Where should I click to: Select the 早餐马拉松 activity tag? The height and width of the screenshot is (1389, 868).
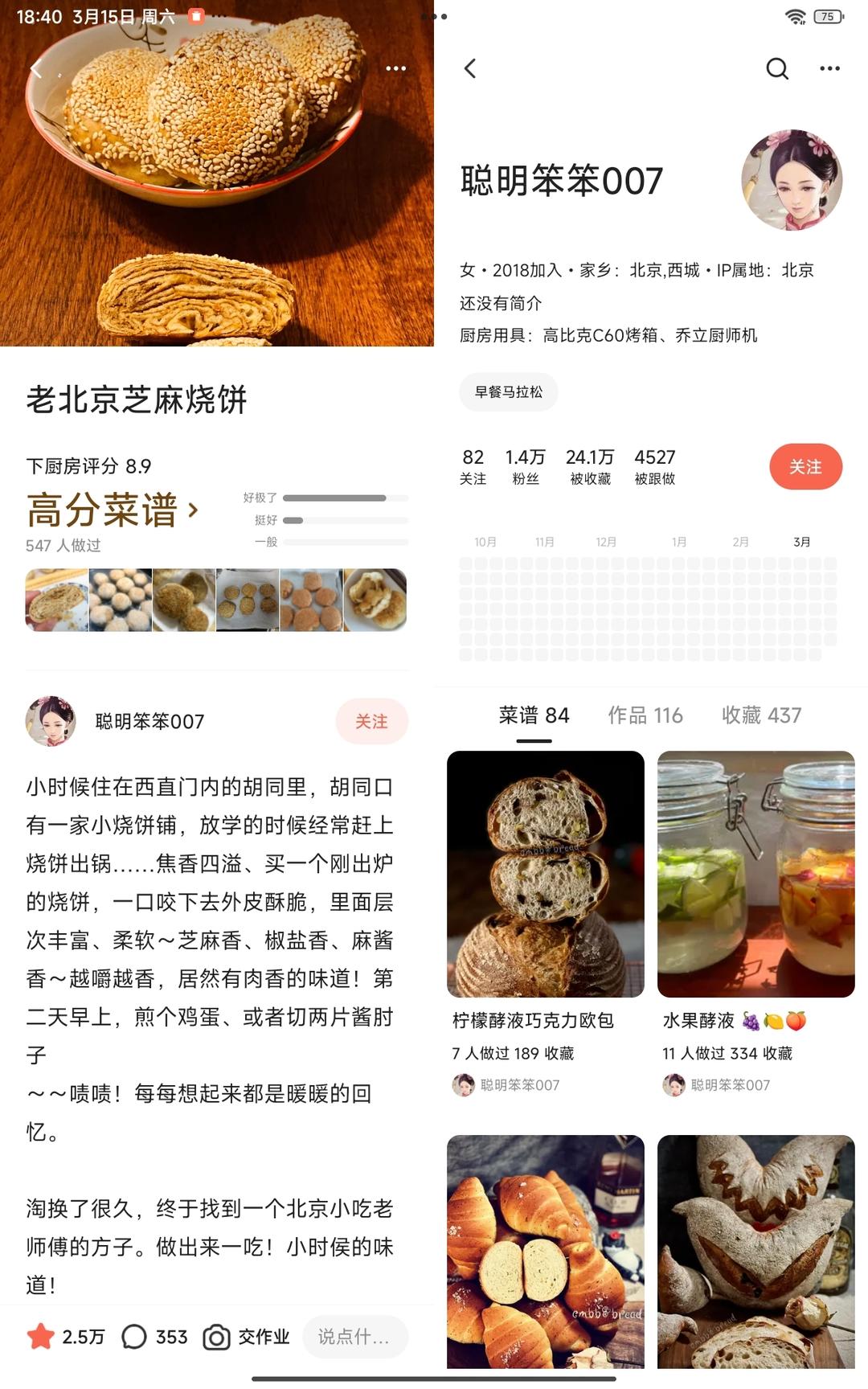click(508, 391)
